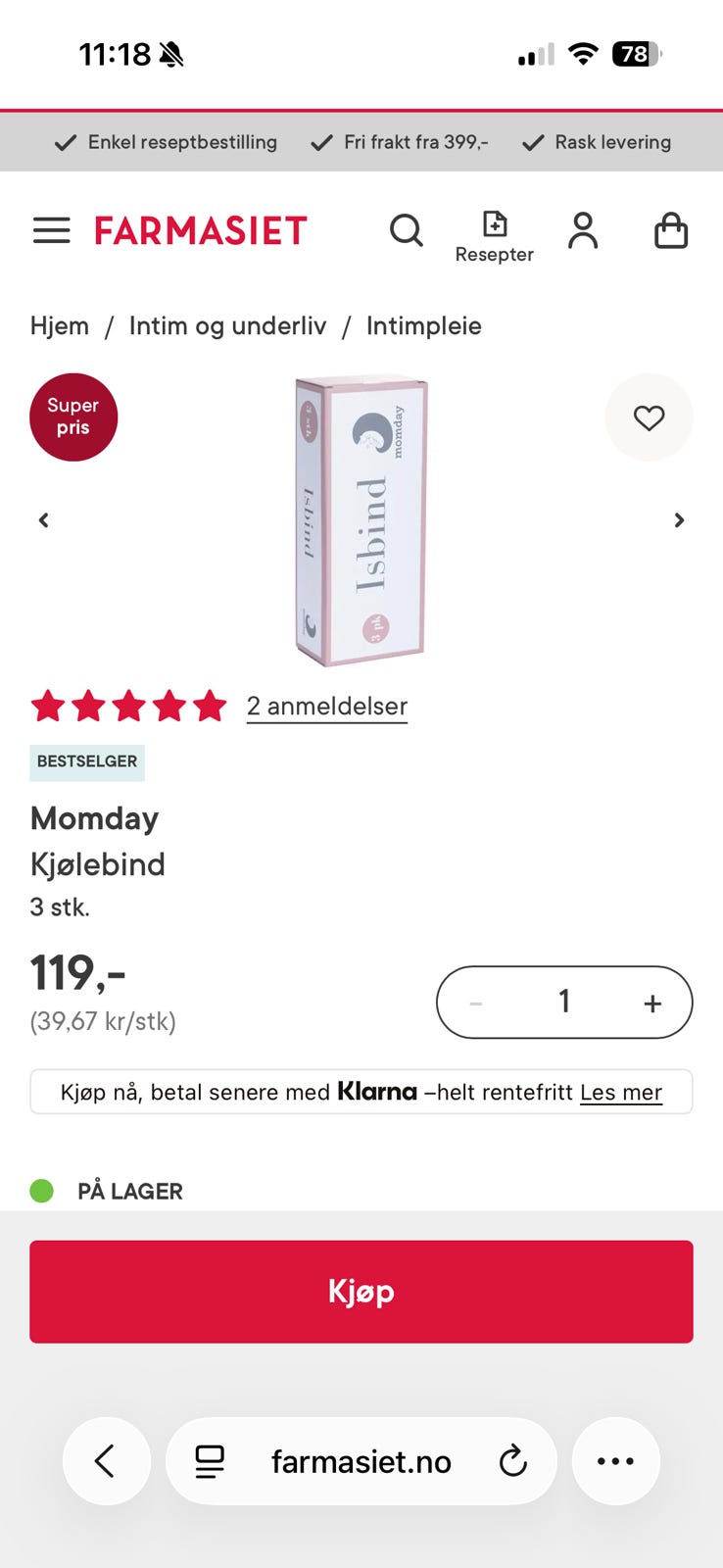
Task: Open the site search
Action: pos(406,231)
